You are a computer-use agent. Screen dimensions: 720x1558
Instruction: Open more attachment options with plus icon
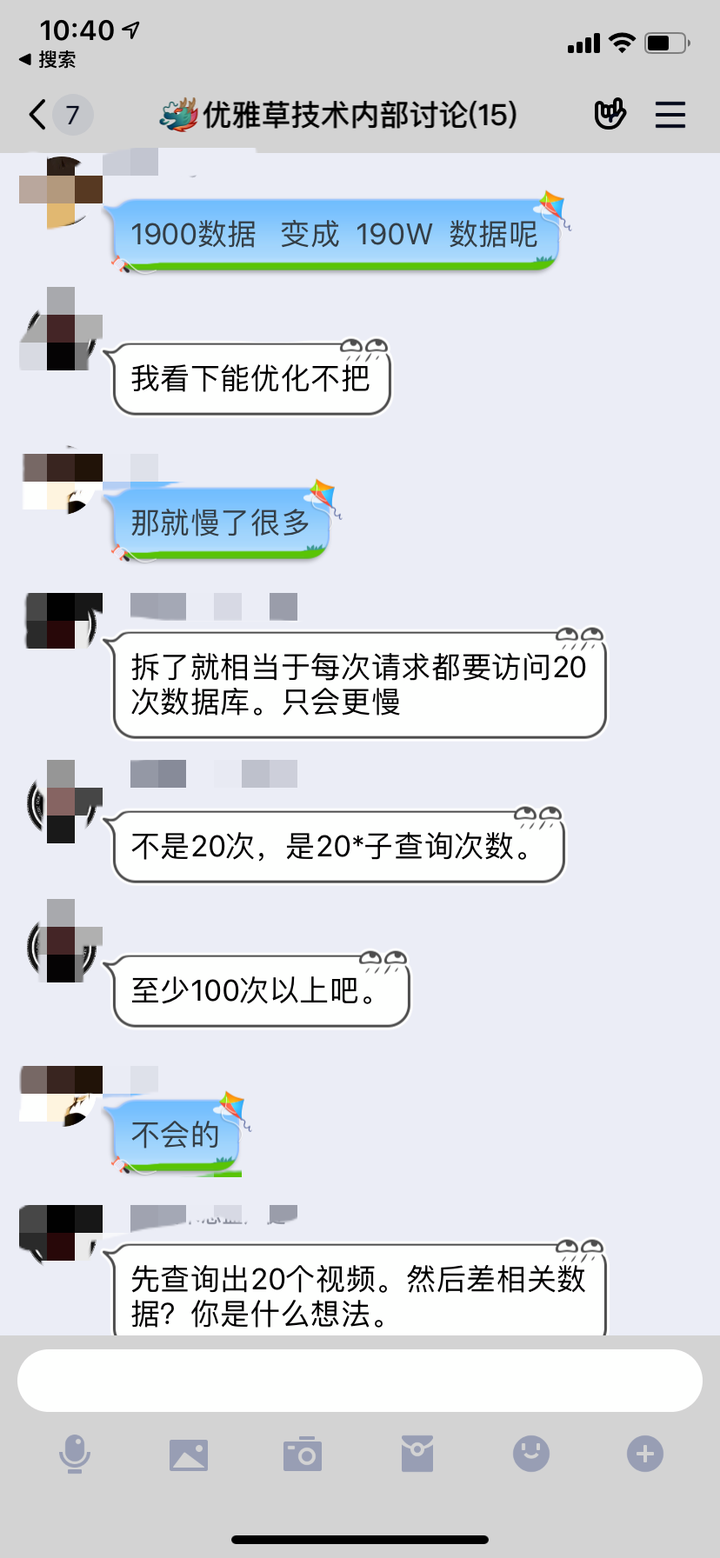(x=645, y=1454)
